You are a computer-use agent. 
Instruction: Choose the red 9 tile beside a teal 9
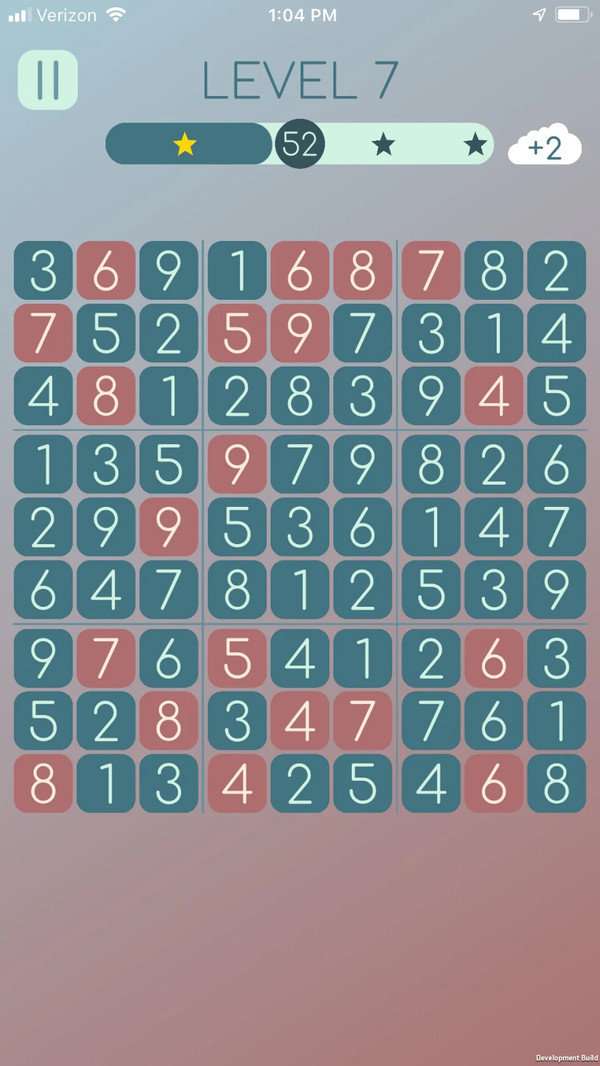(167, 526)
